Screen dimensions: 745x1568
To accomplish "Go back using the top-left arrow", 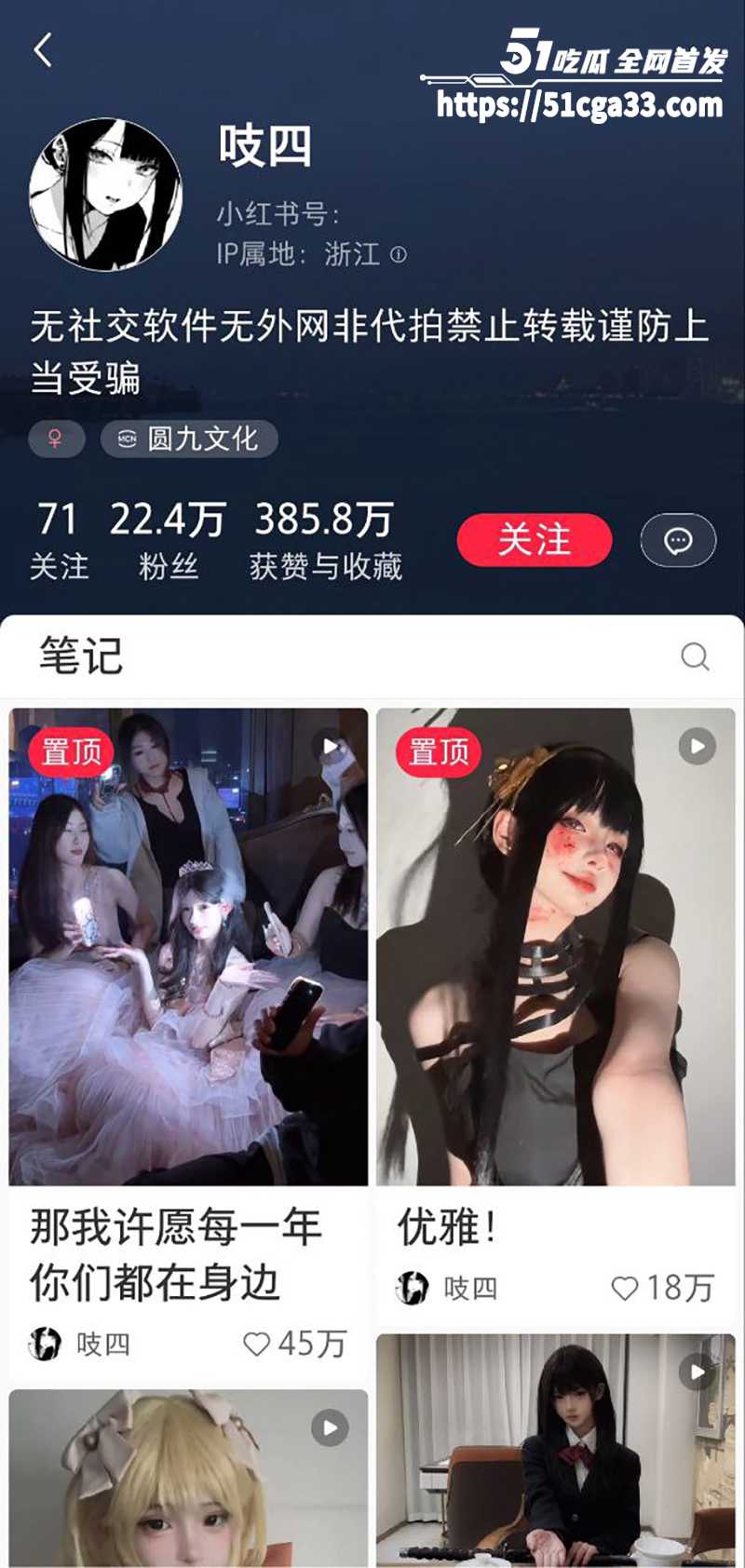I will click(x=43, y=50).
